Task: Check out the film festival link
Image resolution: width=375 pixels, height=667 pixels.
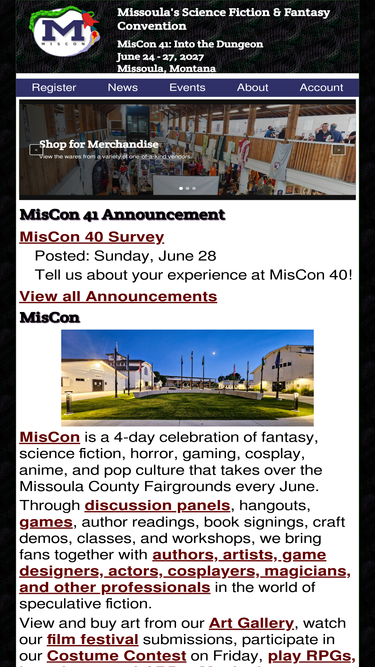Action: pyautogui.click(x=93, y=640)
